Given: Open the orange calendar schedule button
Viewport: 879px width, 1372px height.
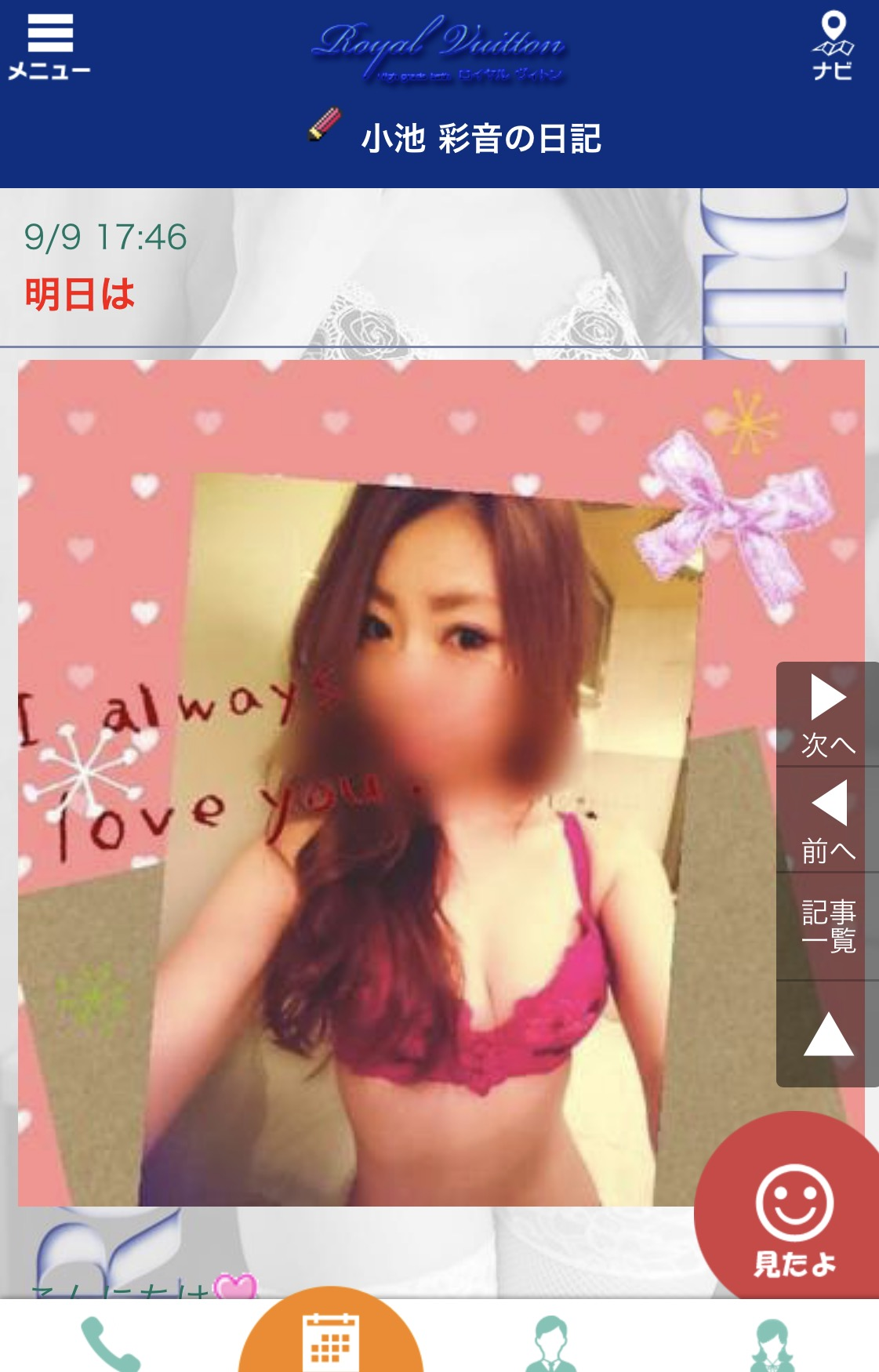Looking at the screenshot, I should (330, 1338).
